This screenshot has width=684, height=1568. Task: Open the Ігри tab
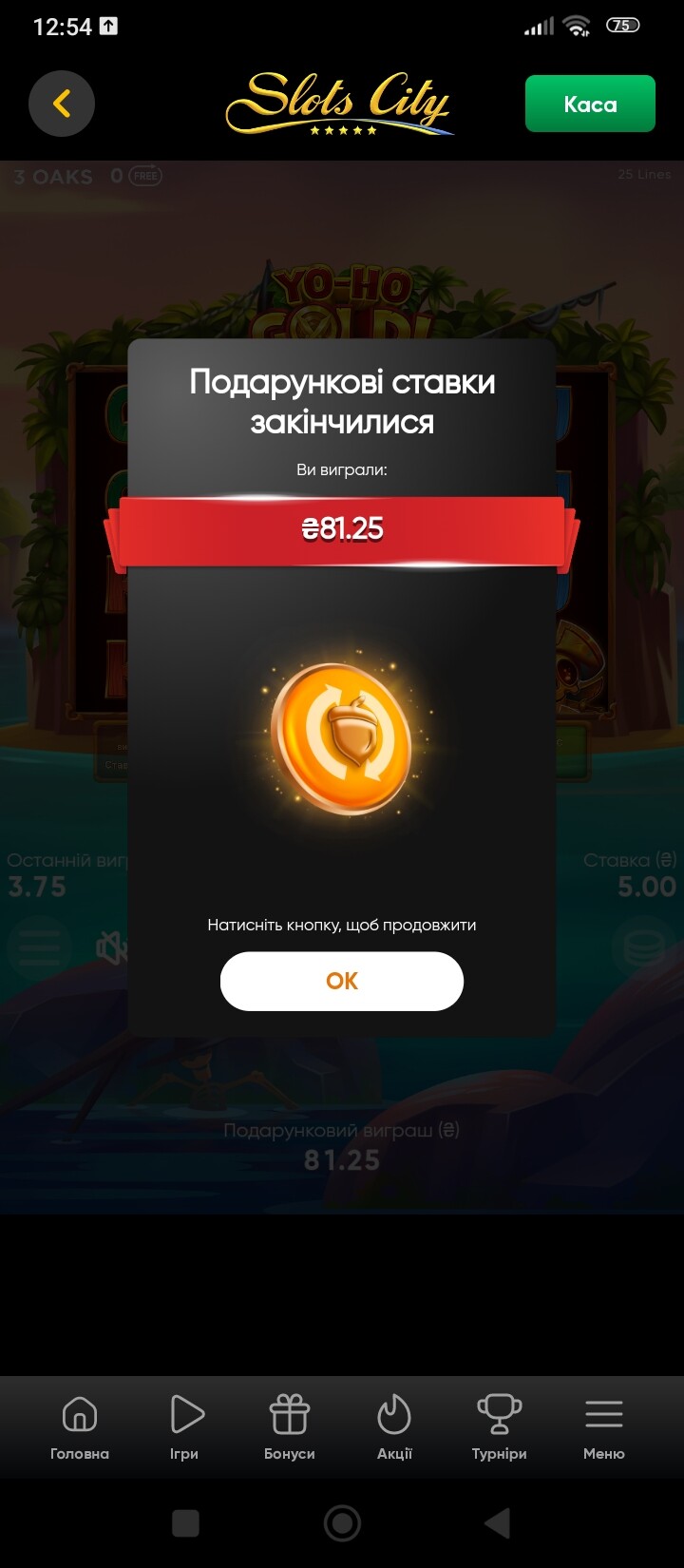coord(184,1426)
